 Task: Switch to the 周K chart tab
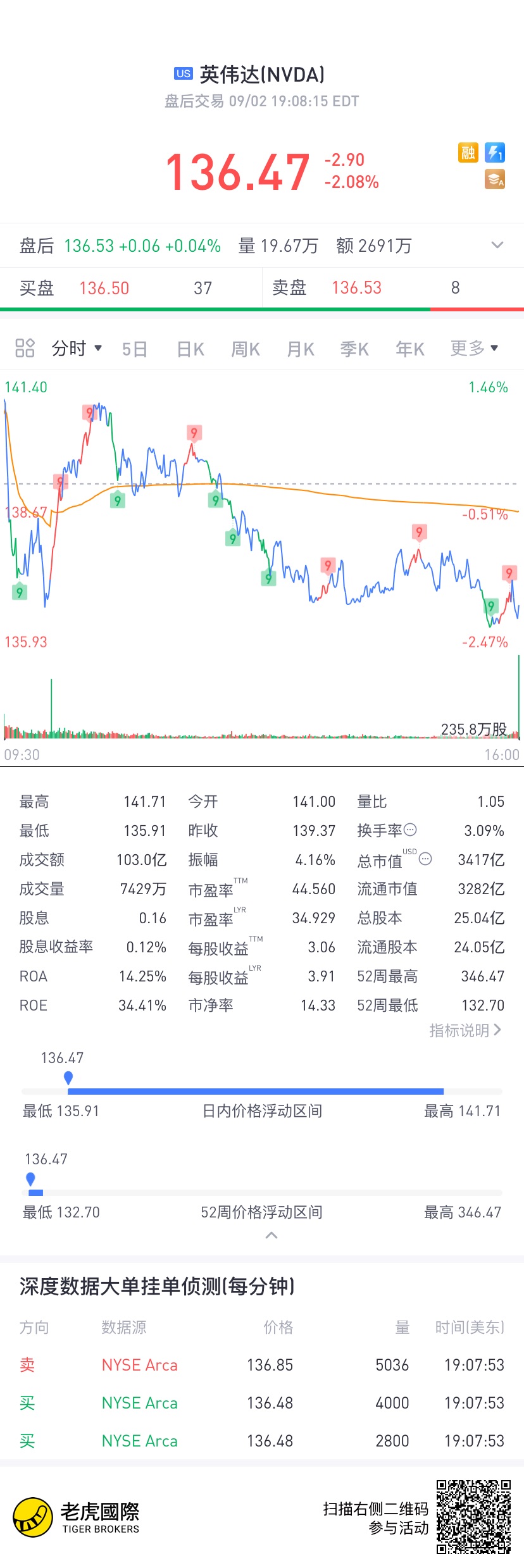tap(246, 349)
